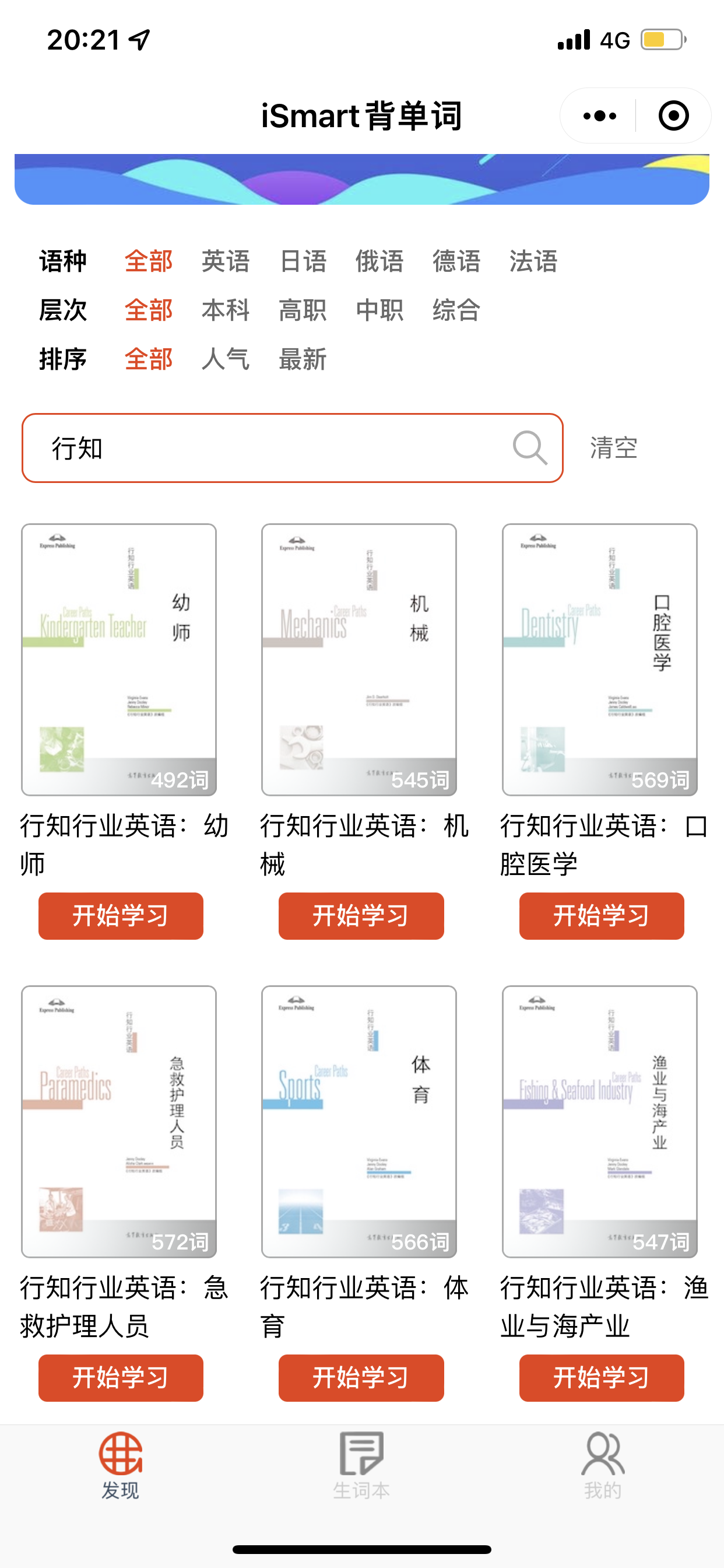Filter language by 日语

[x=303, y=261]
